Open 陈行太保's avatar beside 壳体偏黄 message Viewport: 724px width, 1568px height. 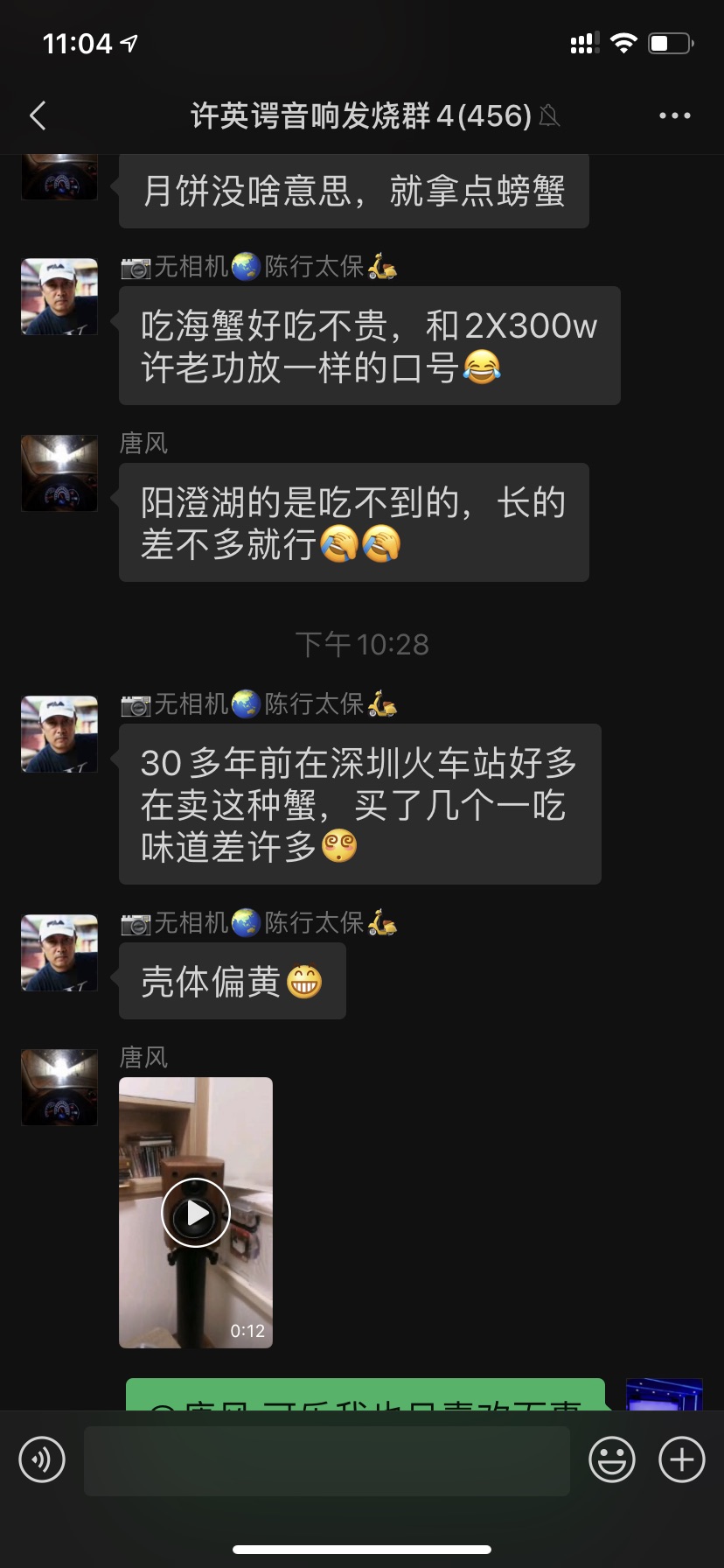pyautogui.click(x=59, y=953)
